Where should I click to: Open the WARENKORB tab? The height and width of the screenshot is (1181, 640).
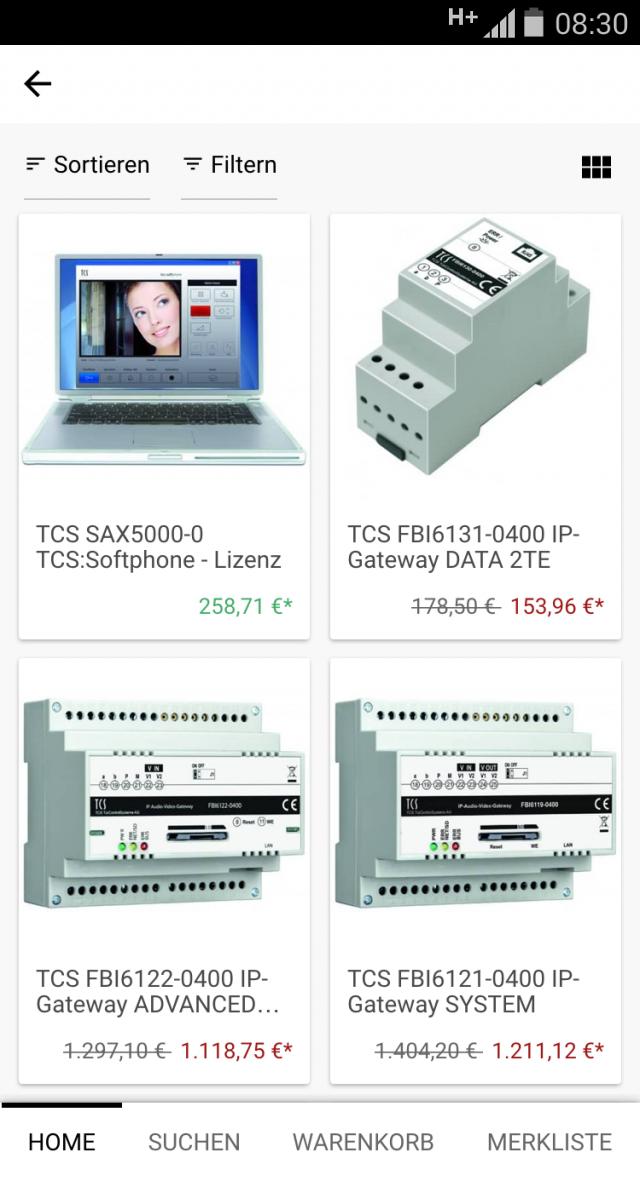[363, 1142]
